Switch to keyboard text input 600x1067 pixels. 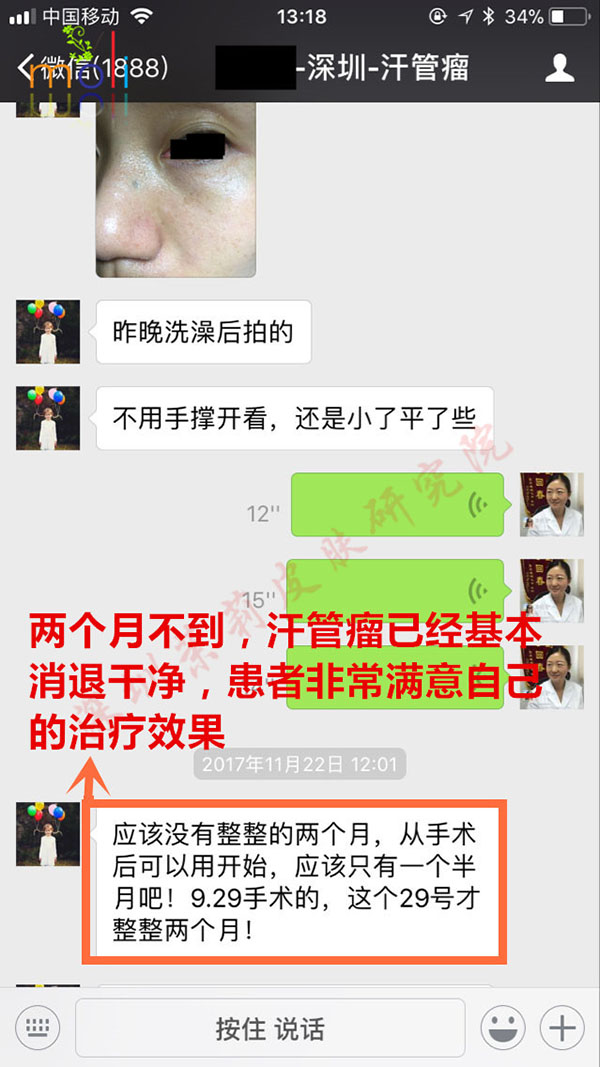click(x=37, y=1027)
